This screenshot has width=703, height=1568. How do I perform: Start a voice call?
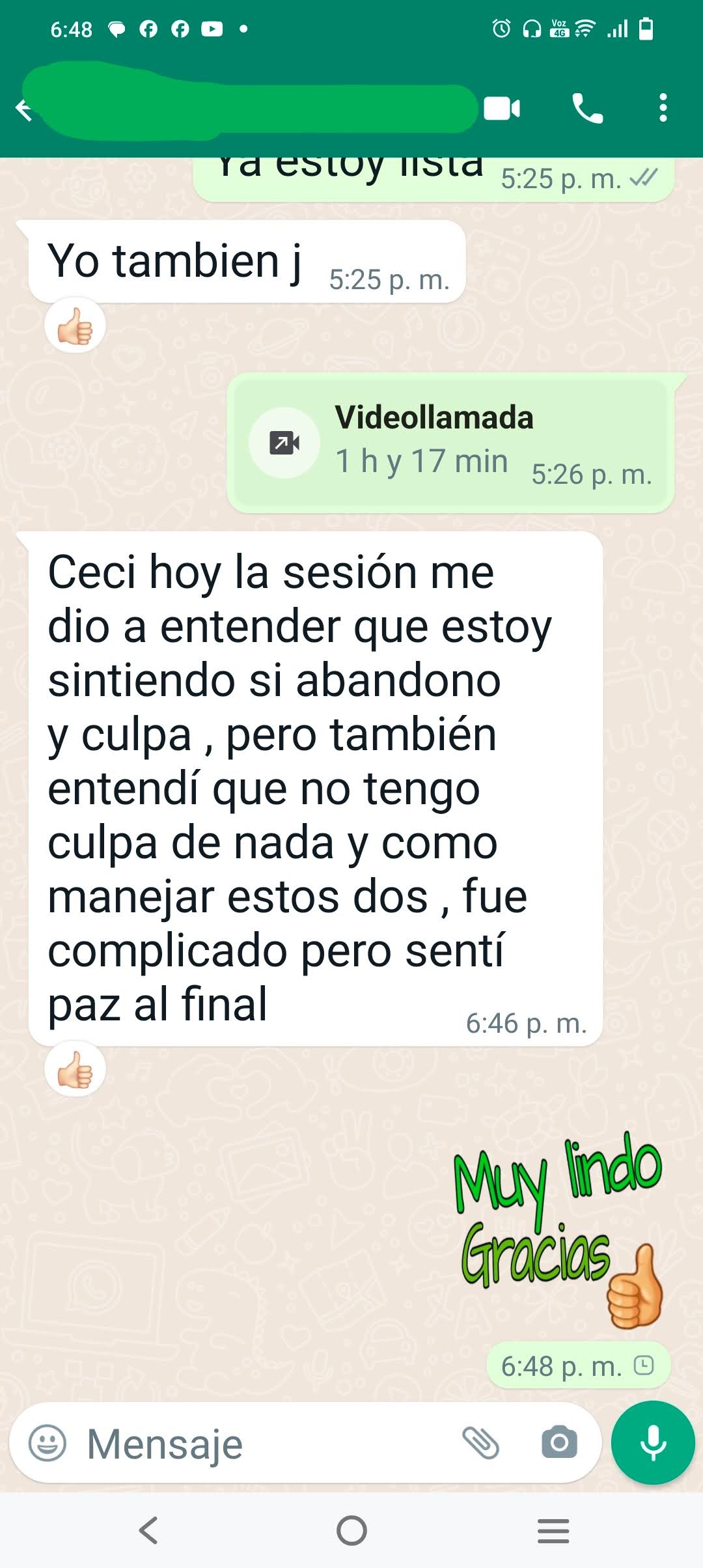(587, 109)
